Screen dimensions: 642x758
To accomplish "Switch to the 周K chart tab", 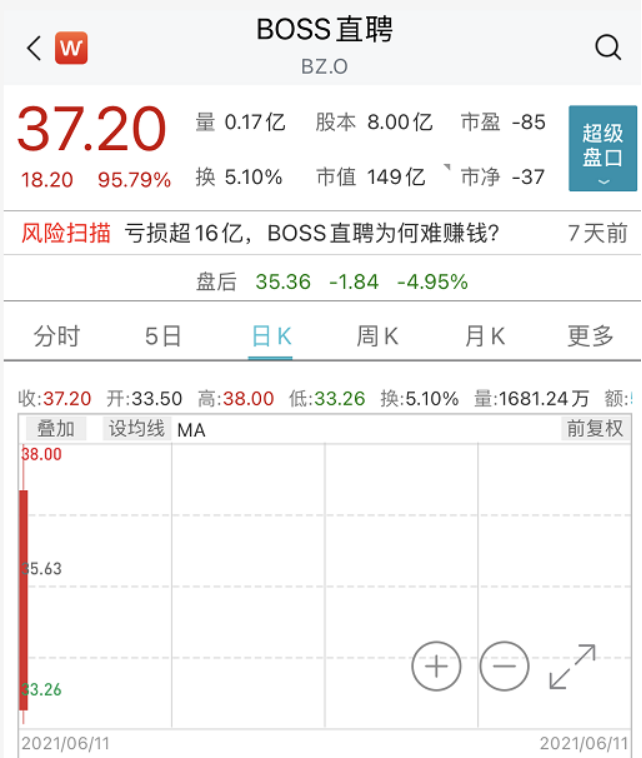I will (377, 336).
